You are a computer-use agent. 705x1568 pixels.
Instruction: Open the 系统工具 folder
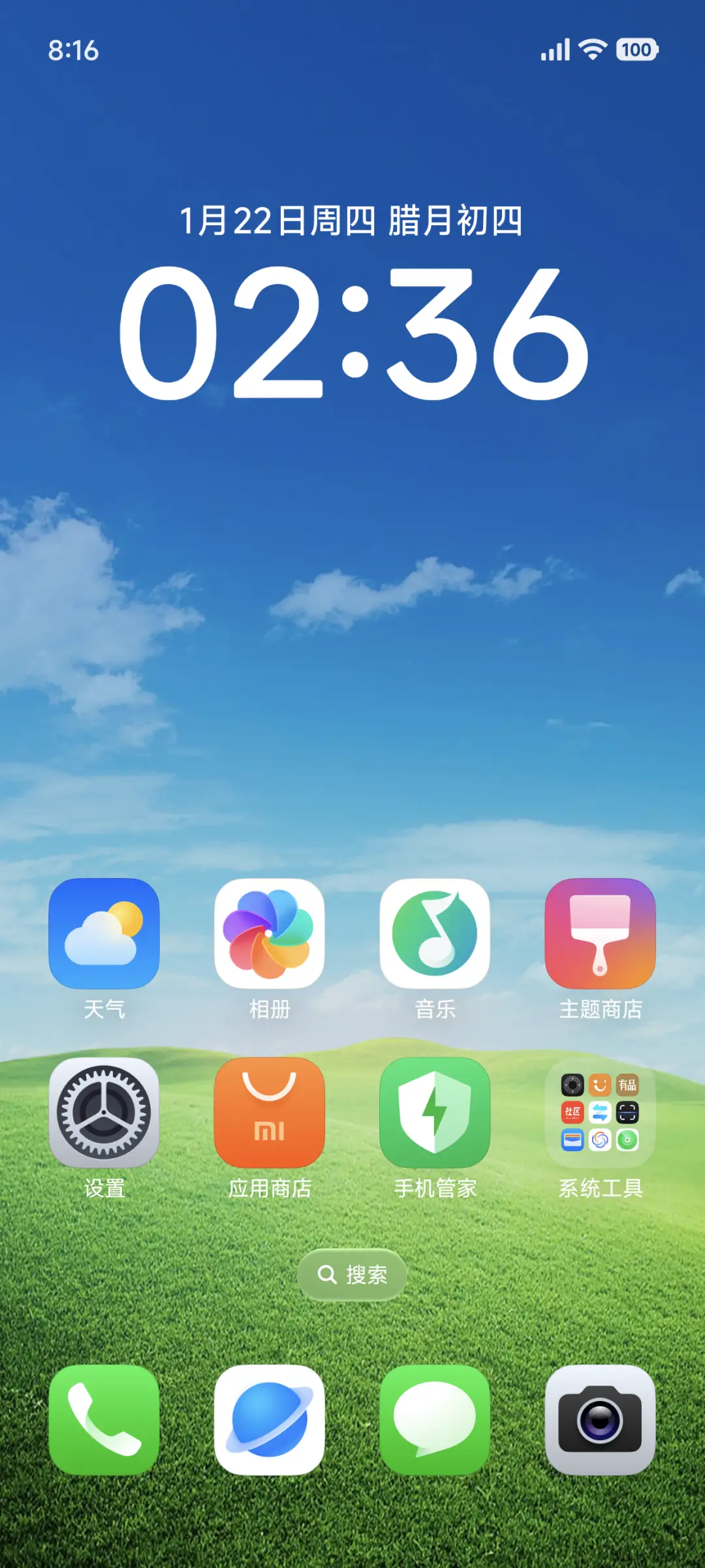[601, 1113]
